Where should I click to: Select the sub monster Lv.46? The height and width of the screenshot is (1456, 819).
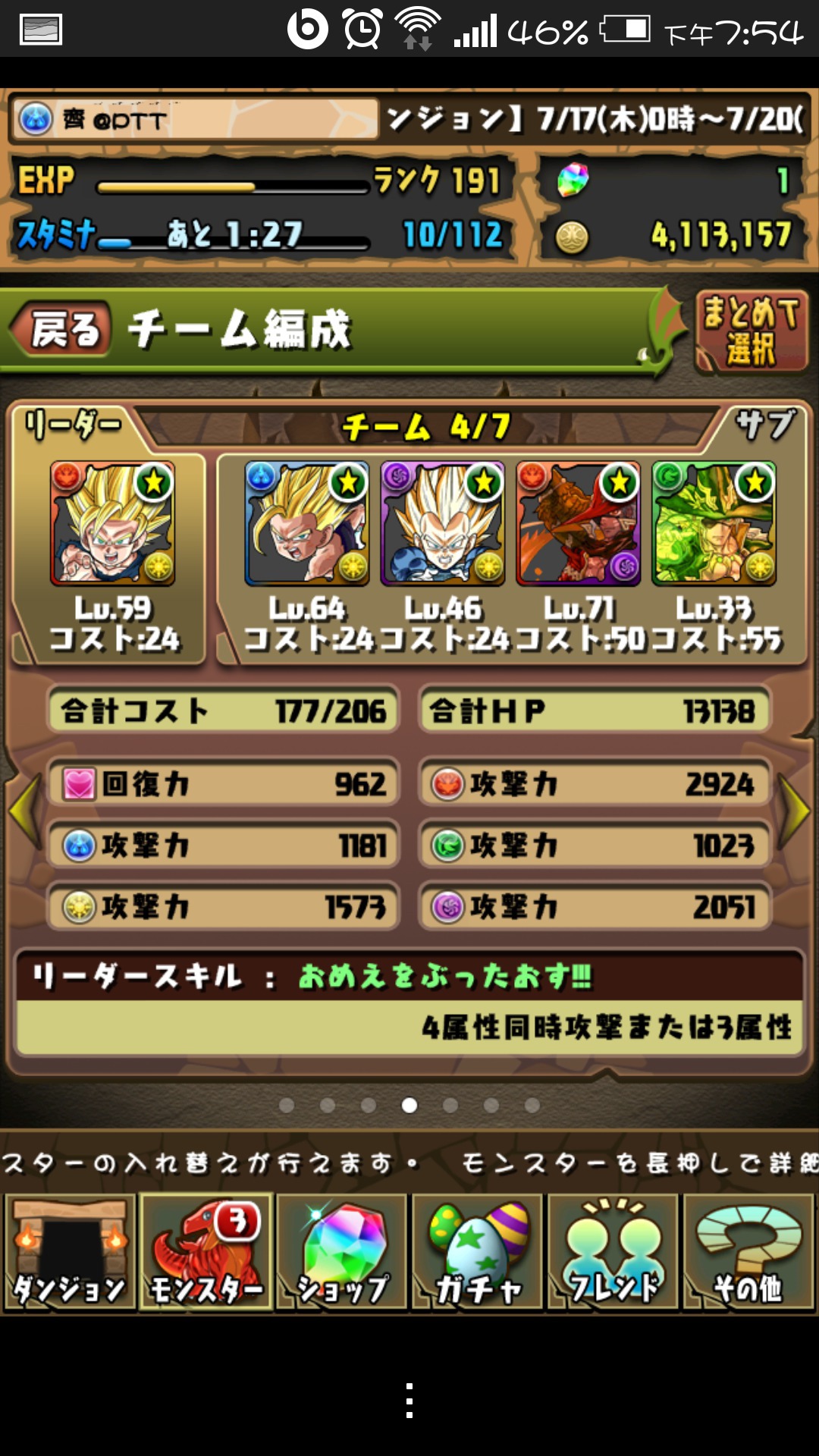[x=443, y=523]
